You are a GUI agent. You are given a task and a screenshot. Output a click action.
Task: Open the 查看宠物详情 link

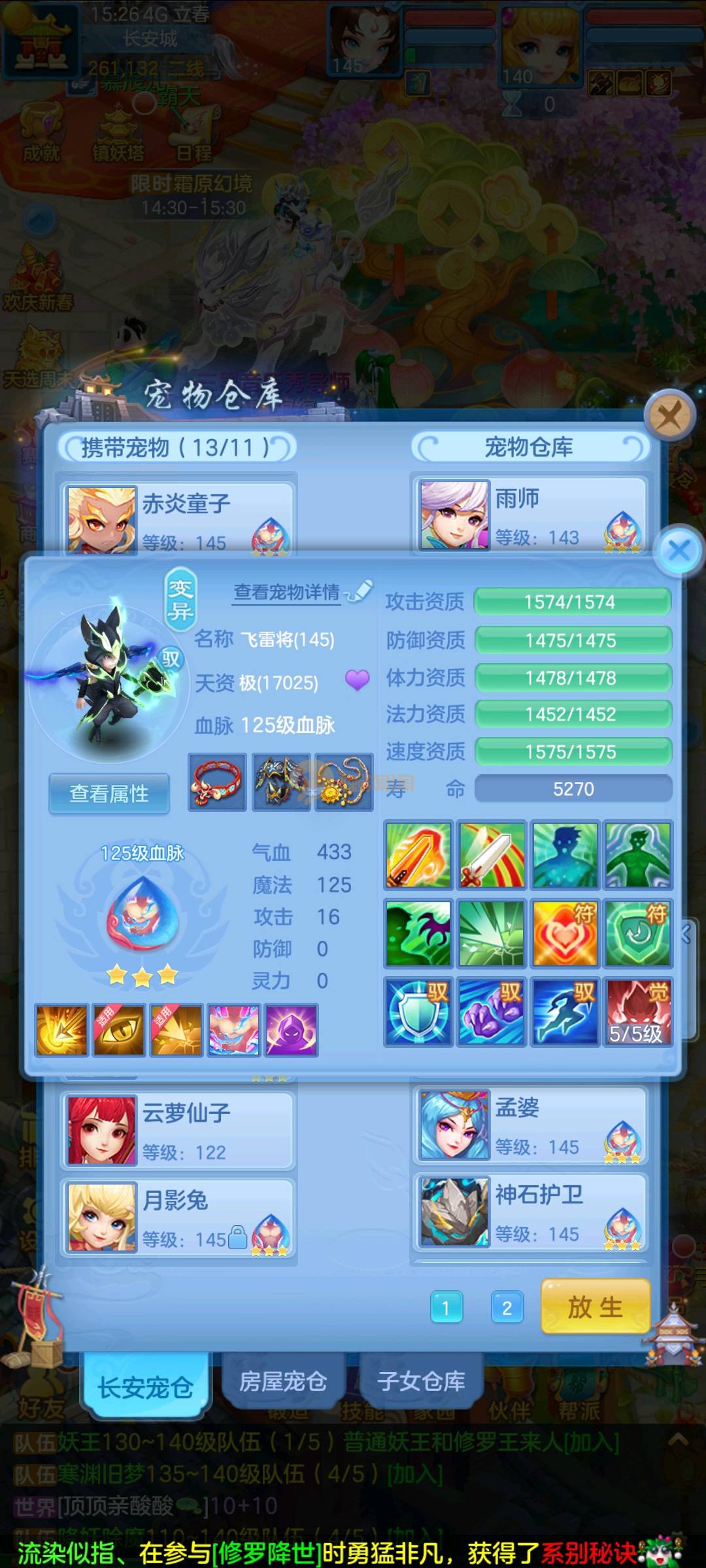[288, 593]
